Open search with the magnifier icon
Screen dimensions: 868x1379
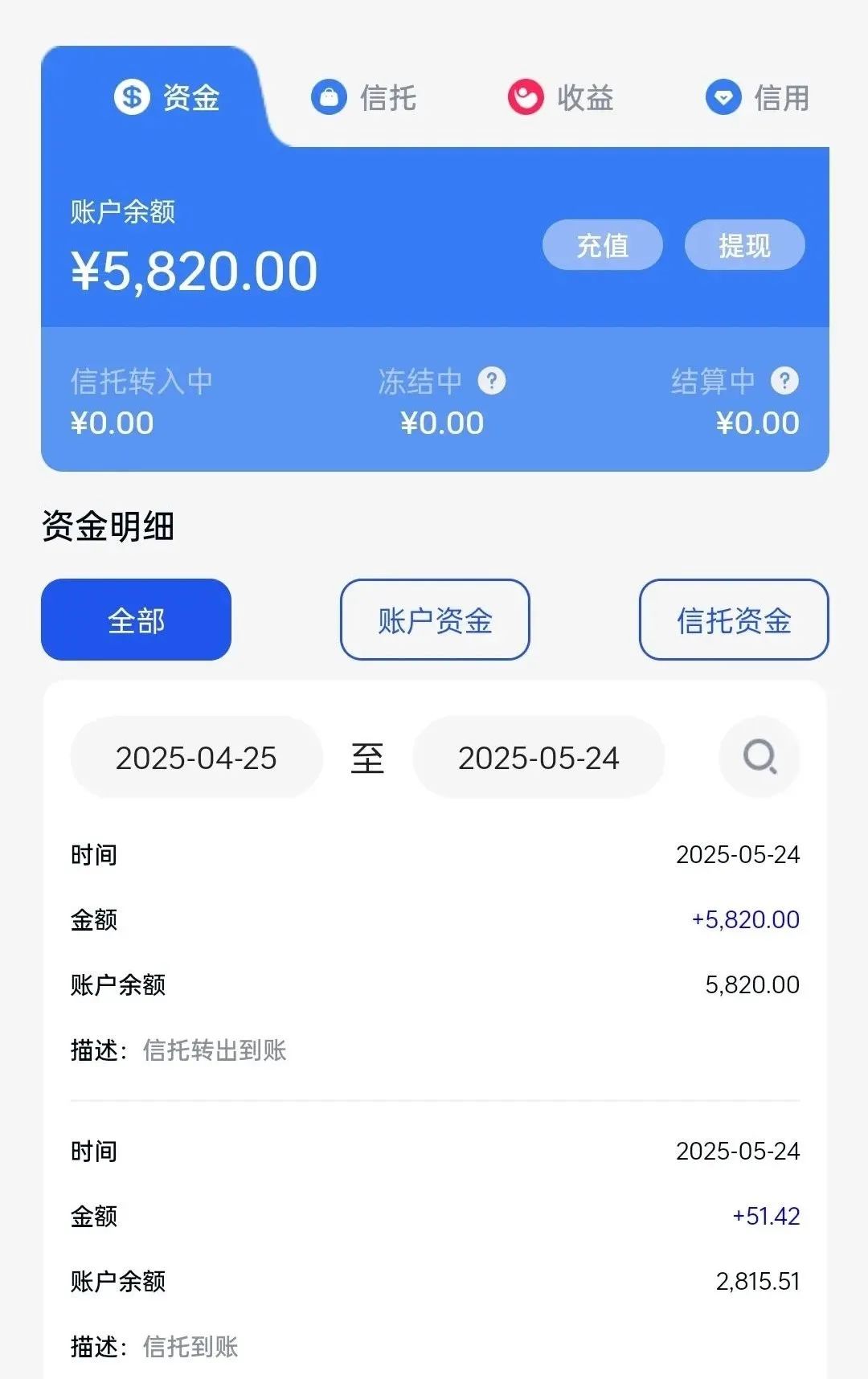point(759,756)
